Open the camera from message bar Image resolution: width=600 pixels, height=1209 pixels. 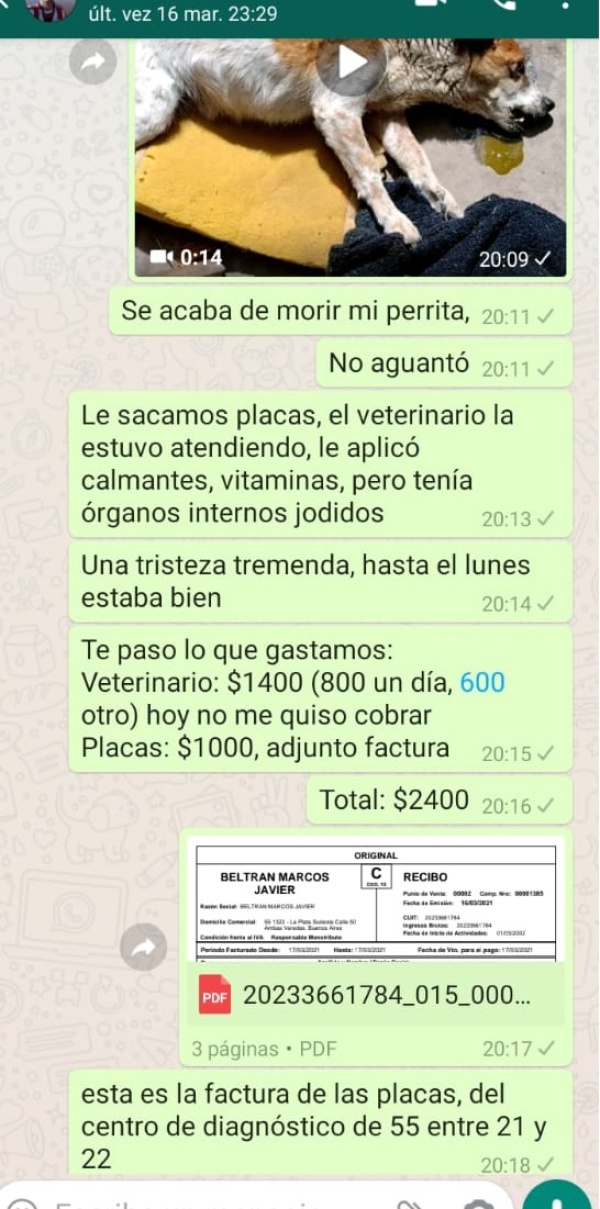pos(480,1204)
